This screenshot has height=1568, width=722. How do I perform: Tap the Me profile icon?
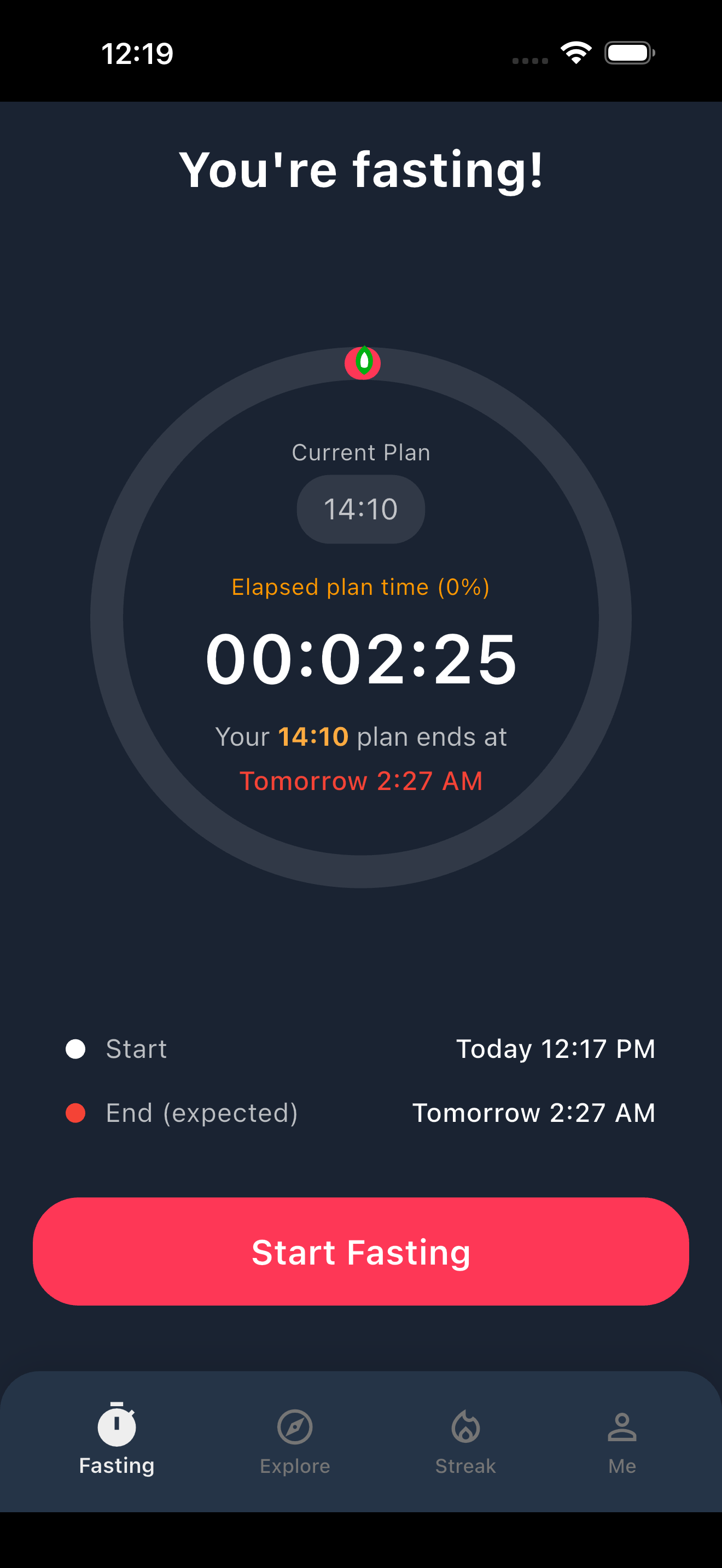click(x=622, y=1427)
